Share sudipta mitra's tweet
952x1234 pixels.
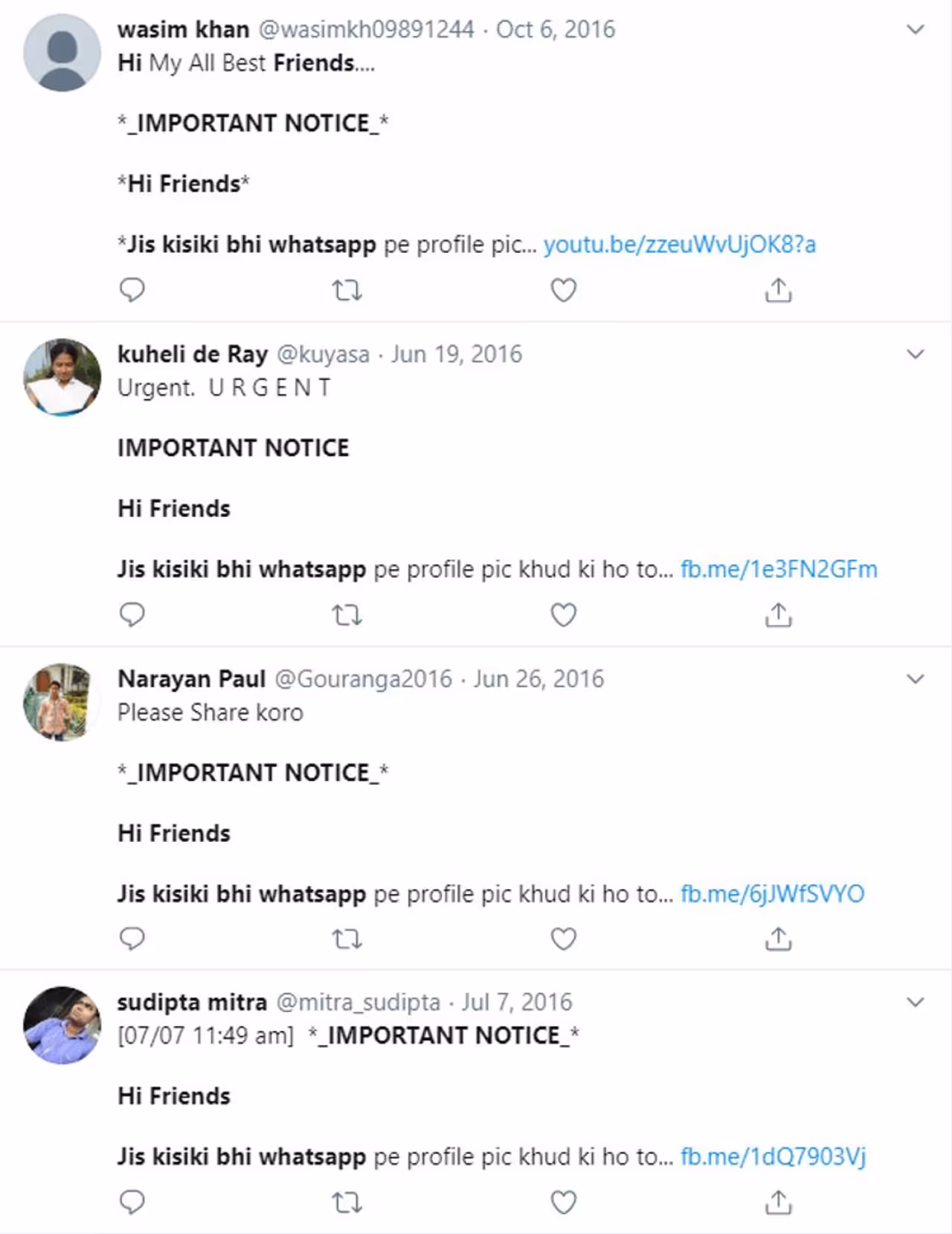point(778,1202)
